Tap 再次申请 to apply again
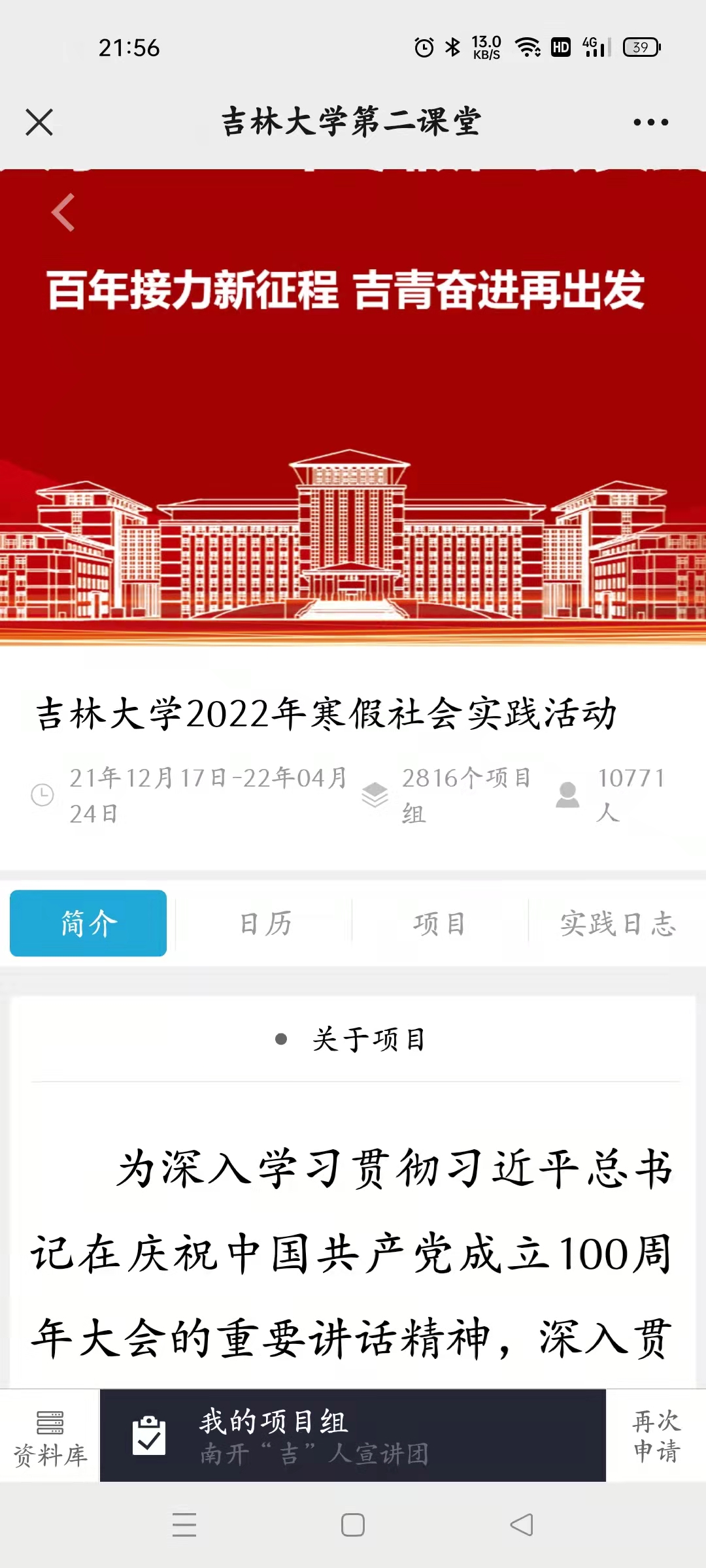706x1568 pixels. click(x=656, y=1437)
